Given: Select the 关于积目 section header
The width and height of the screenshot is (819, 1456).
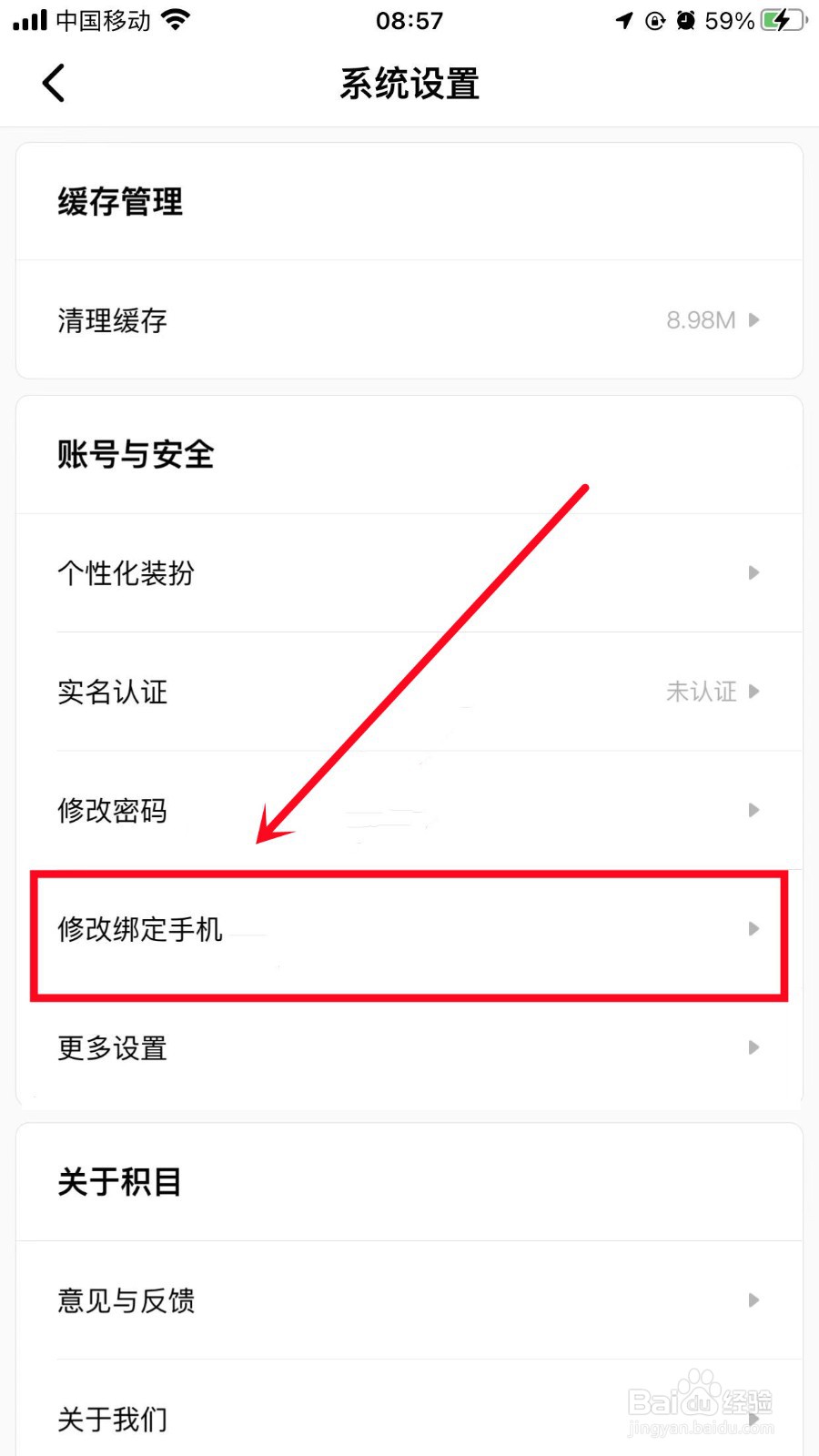Looking at the screenshot, I should (x=119, y=1182).
